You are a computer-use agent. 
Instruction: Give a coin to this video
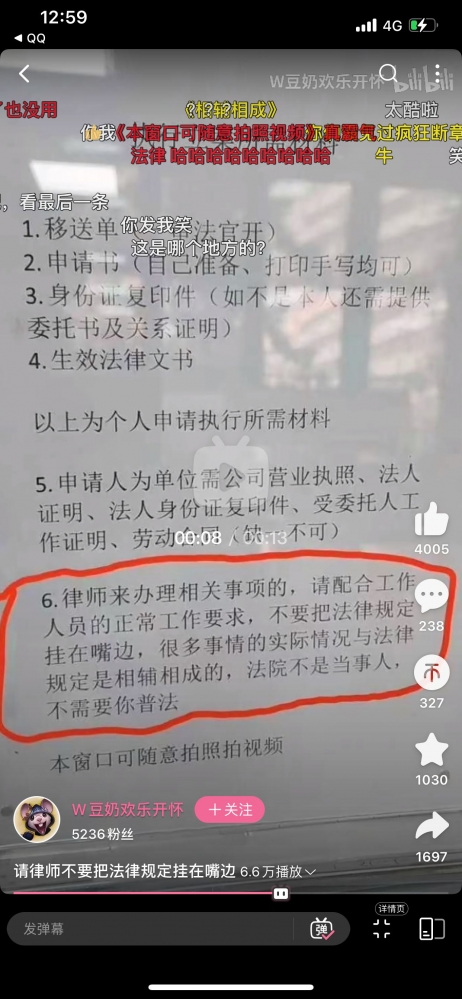(x=431, y=673)
